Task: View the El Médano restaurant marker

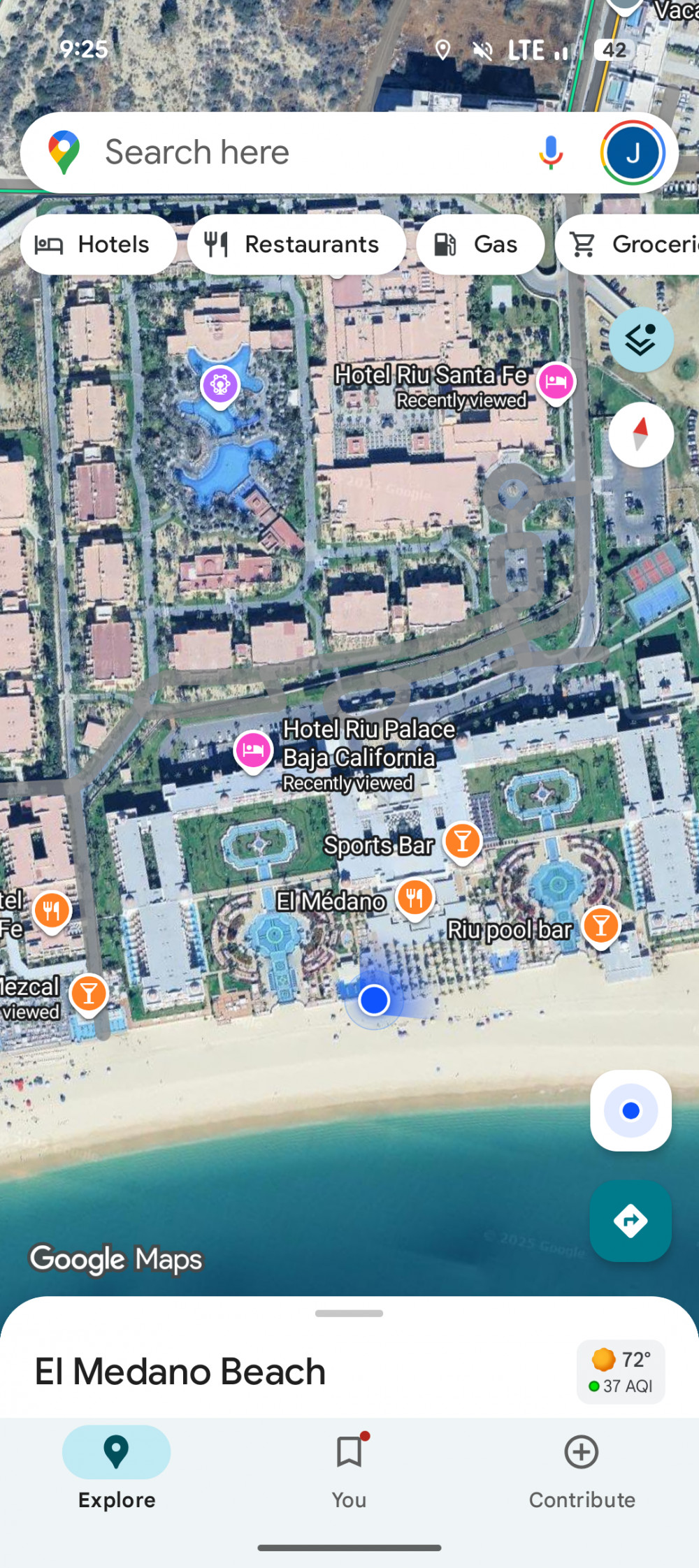Action: (x=415, y=897)
